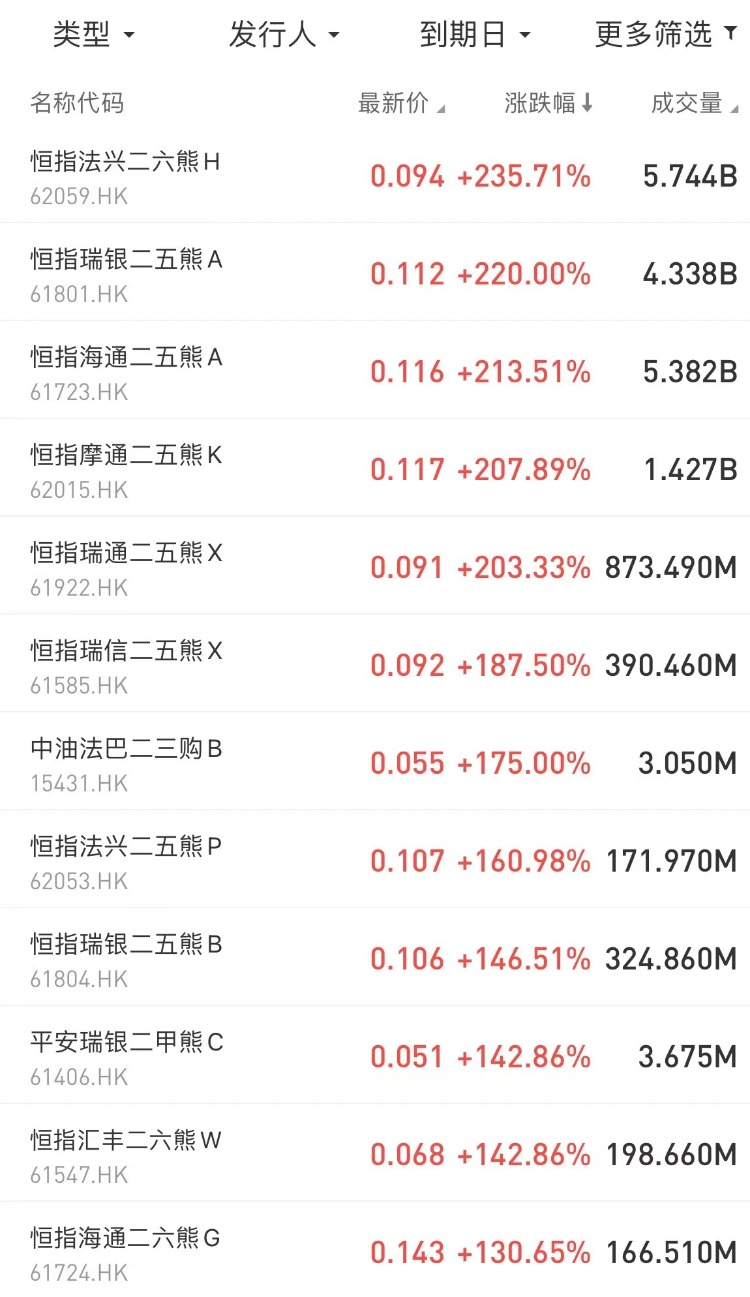Expand the 到期日 filter dropdown
The height and width of the screenshot is (1297, 750).
475,35
